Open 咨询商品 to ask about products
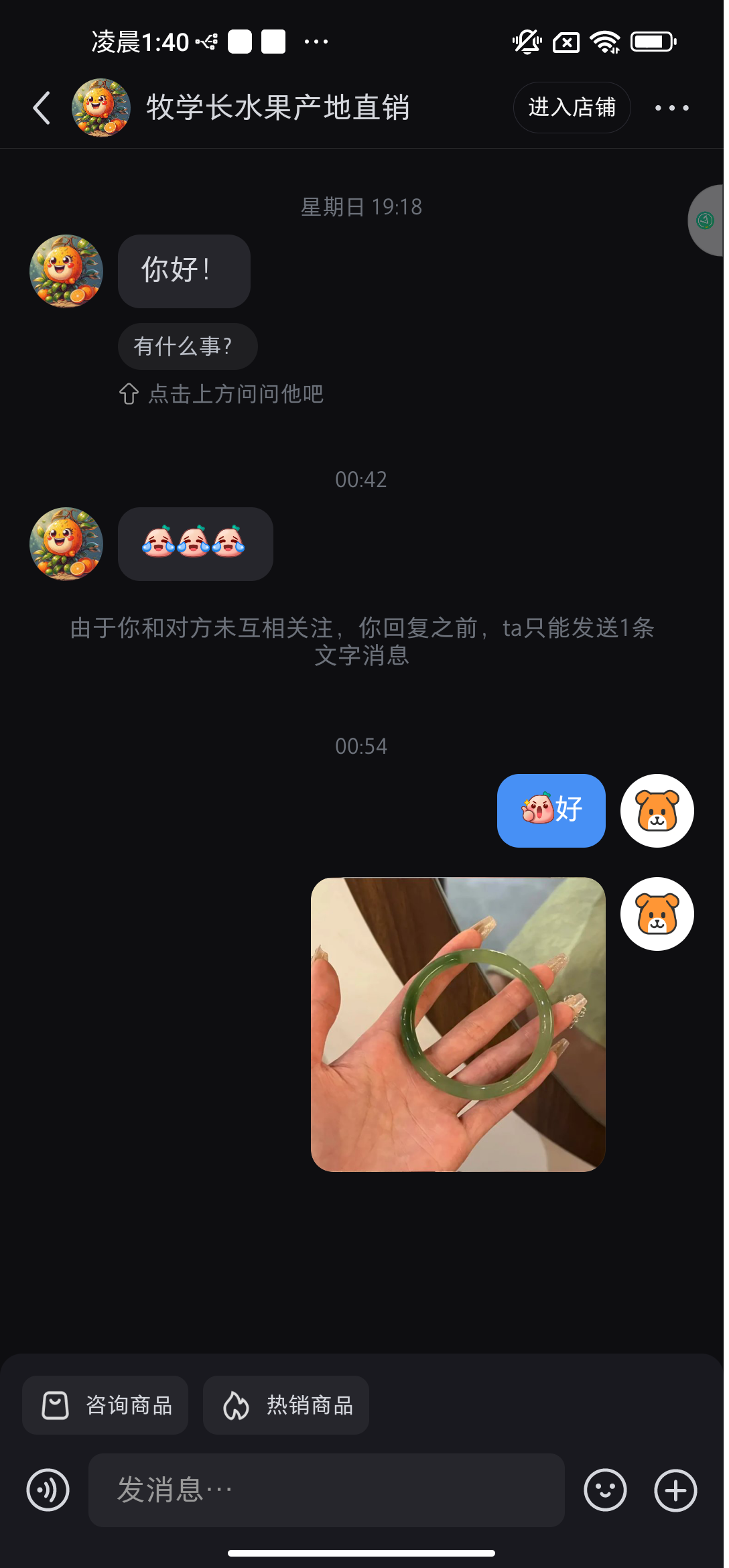Screen dimensions: 729x1568 [x=105, y=1405]
